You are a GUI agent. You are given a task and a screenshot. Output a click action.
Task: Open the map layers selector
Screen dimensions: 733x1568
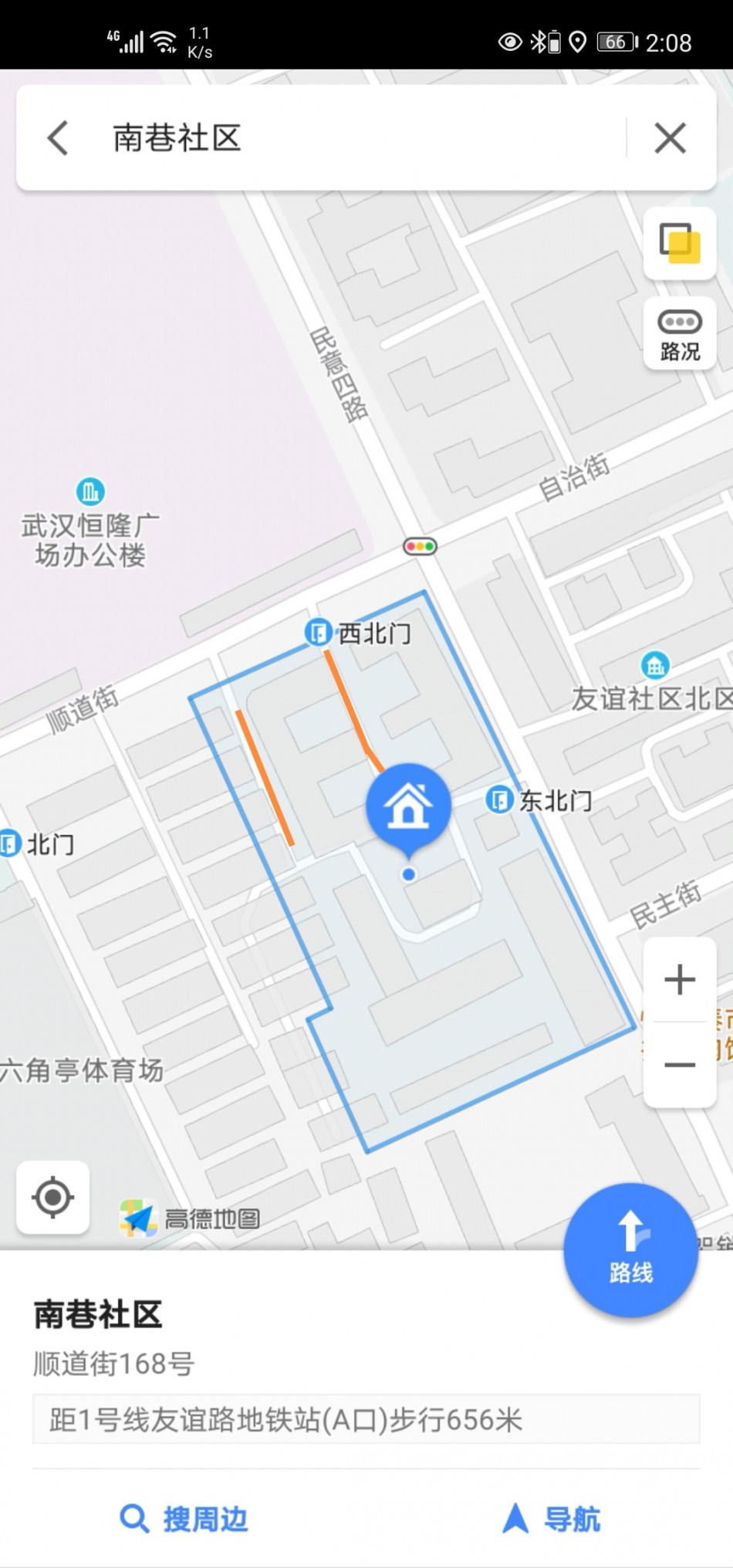680,243
